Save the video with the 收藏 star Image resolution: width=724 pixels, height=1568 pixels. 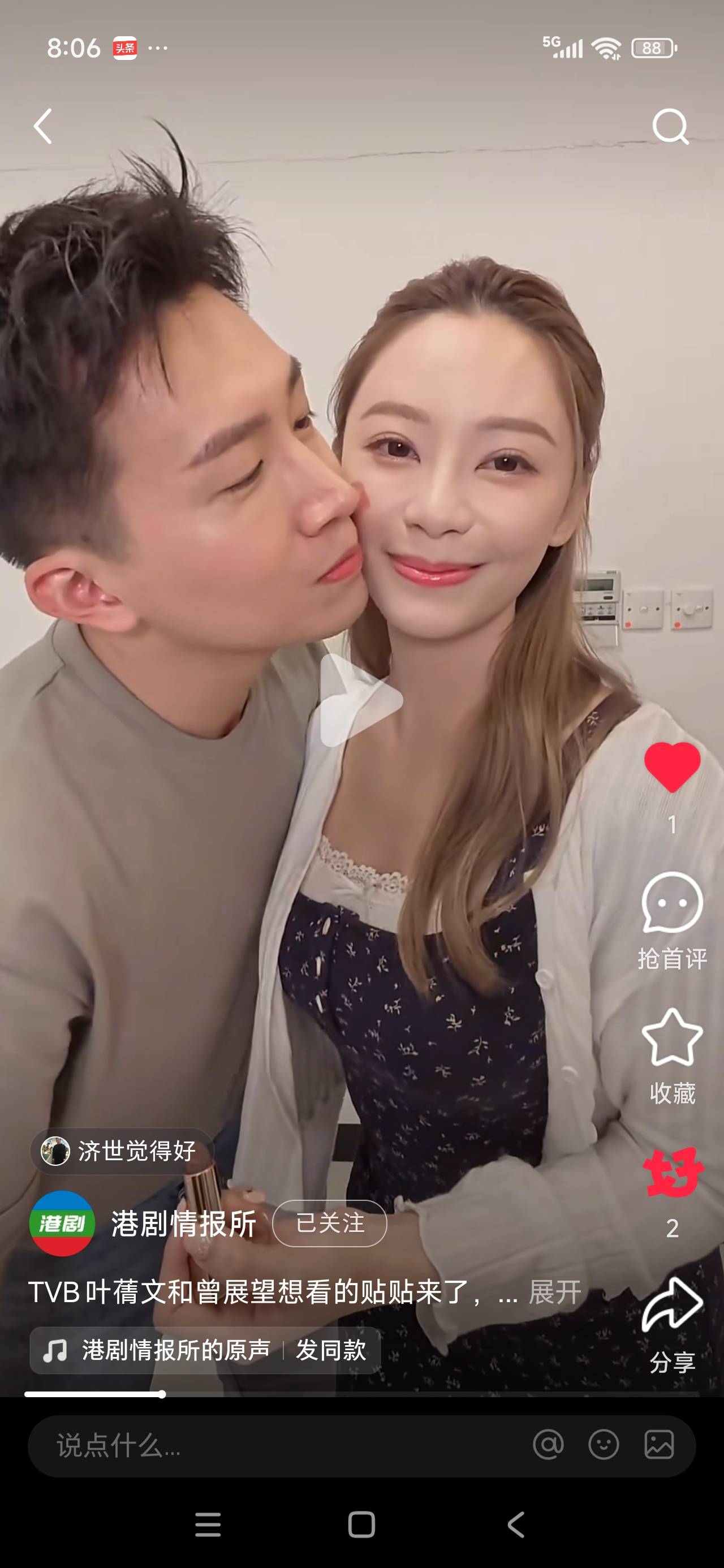[672, 1039]
